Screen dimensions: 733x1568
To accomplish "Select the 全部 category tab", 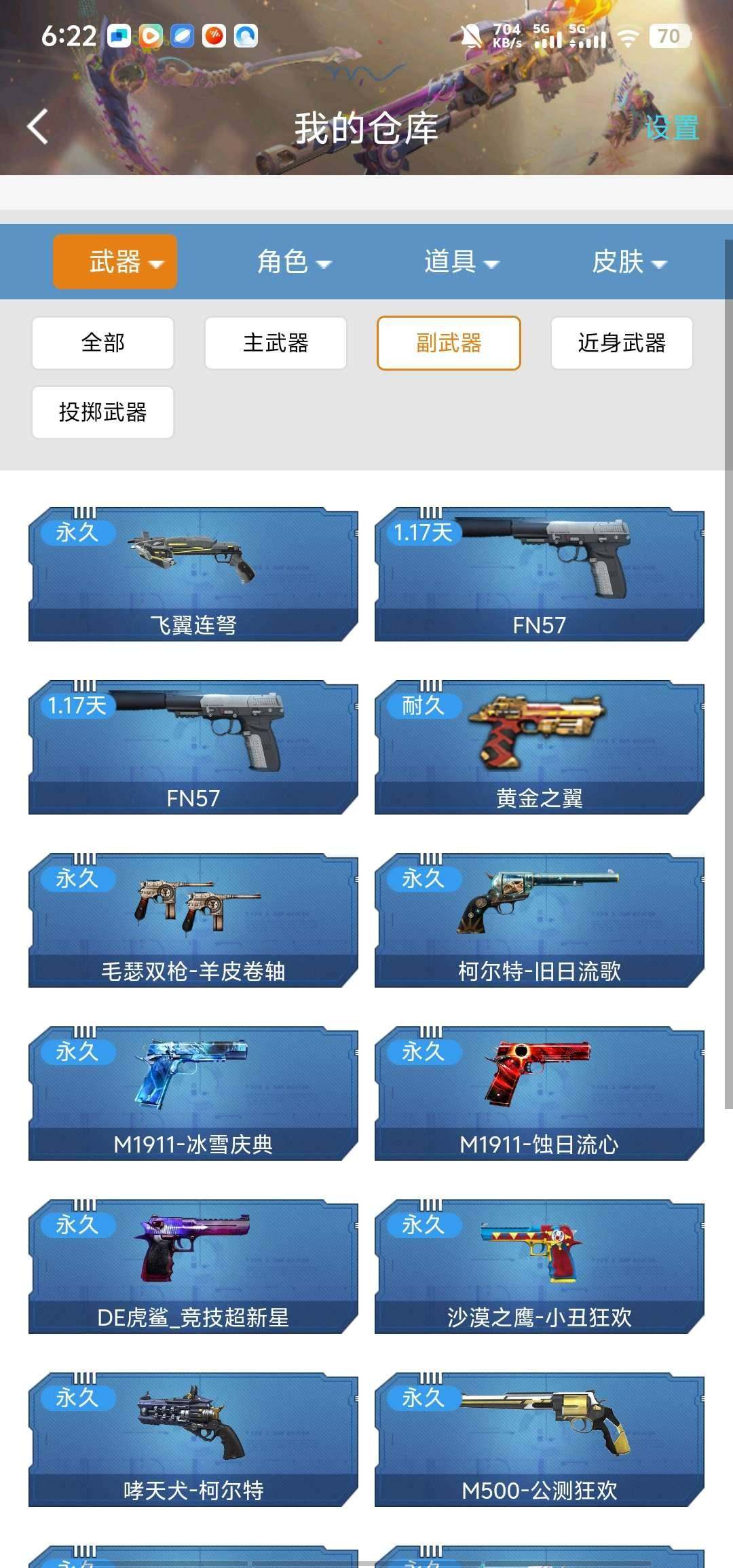I will pyautogui.click(x=102, y=343).
